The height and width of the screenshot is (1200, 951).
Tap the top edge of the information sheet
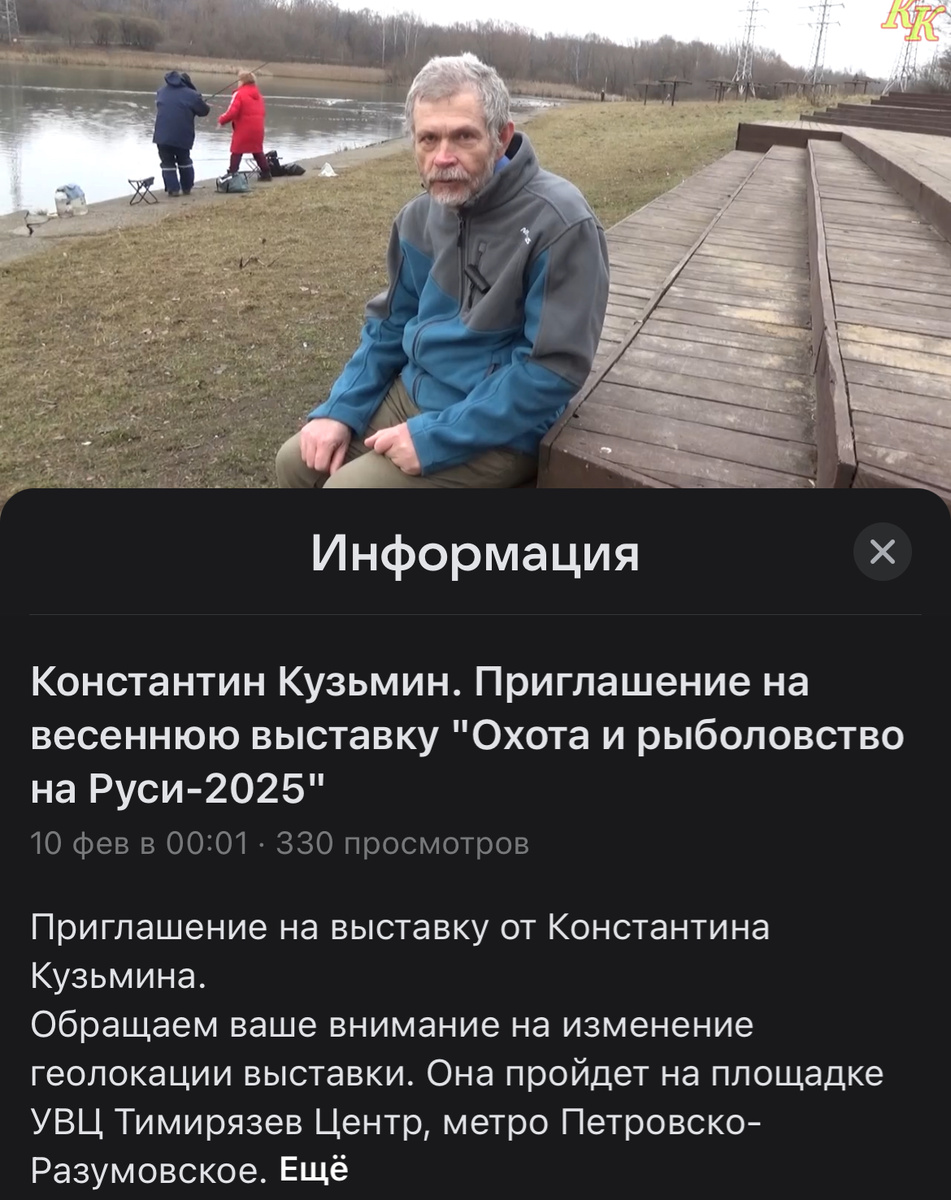point(475,498)
